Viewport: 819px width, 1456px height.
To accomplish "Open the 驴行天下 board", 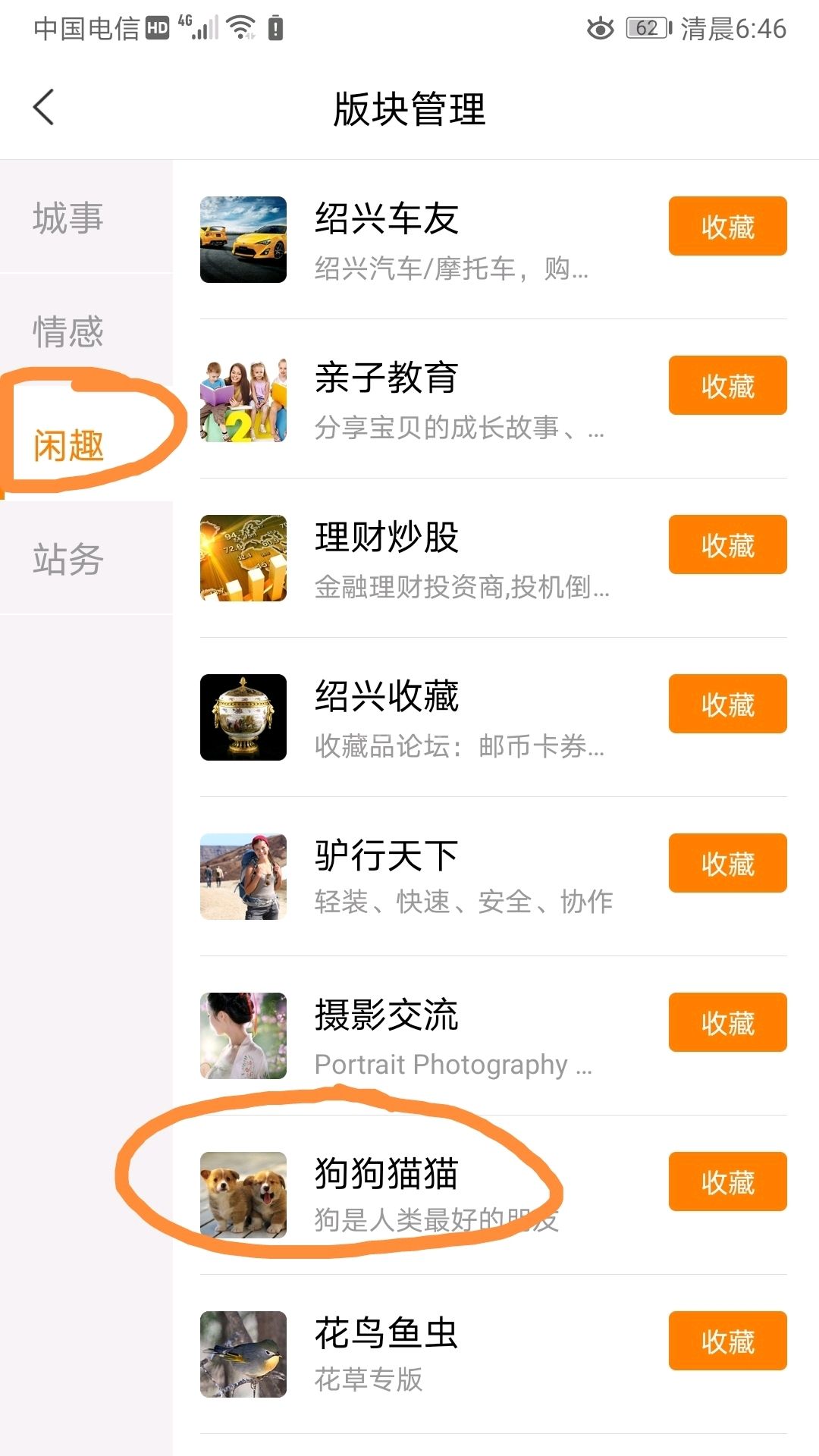I will click(387, 857).
